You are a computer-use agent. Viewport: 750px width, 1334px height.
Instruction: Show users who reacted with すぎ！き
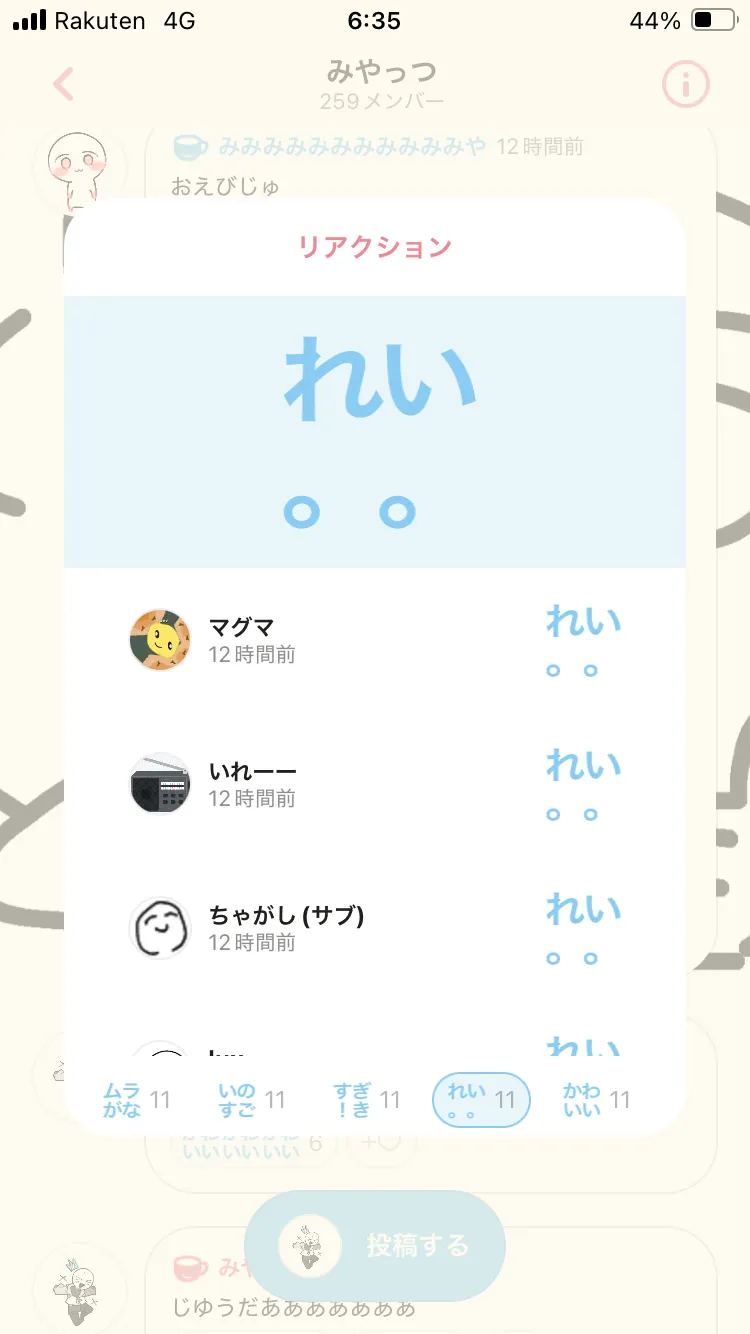366,1100
